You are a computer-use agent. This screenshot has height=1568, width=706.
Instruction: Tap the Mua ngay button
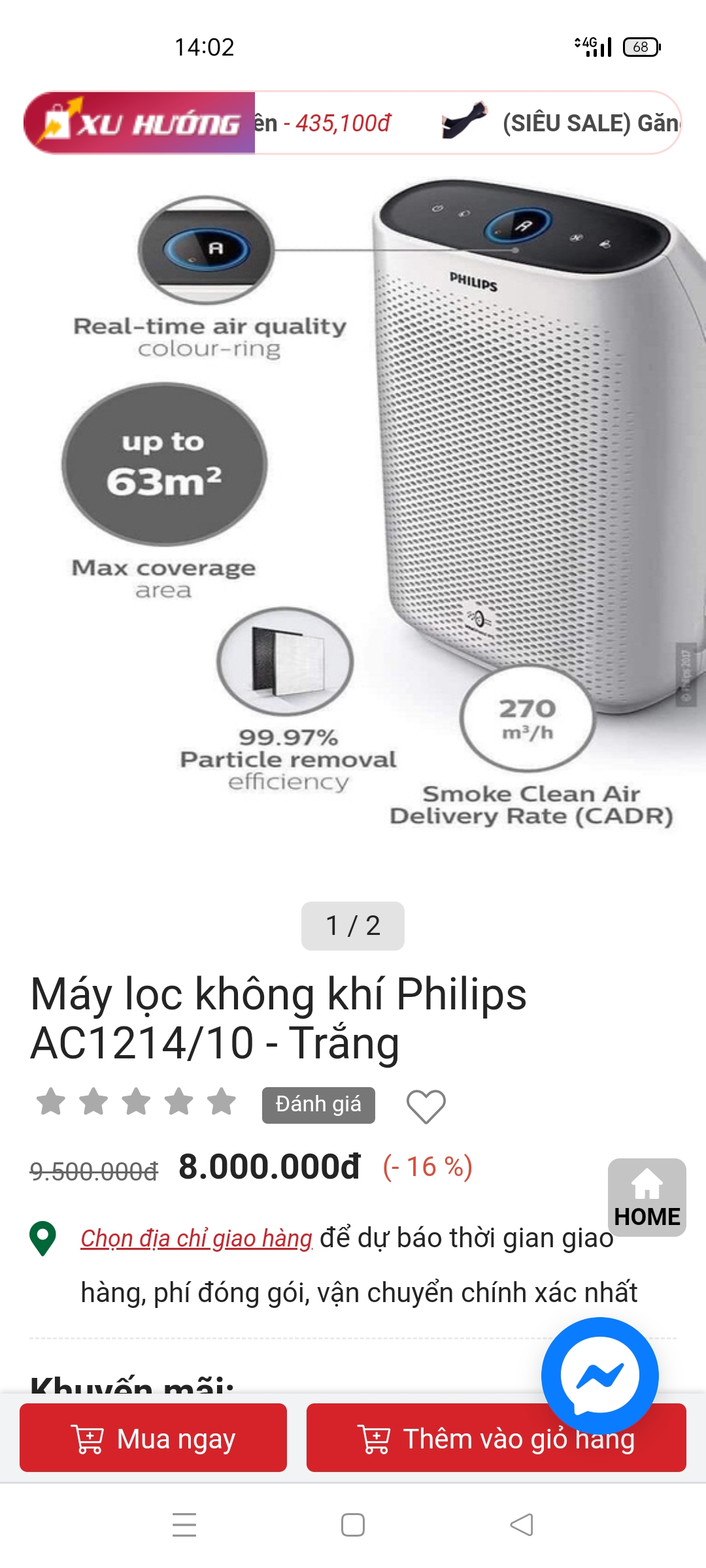tap(153, 1438)
